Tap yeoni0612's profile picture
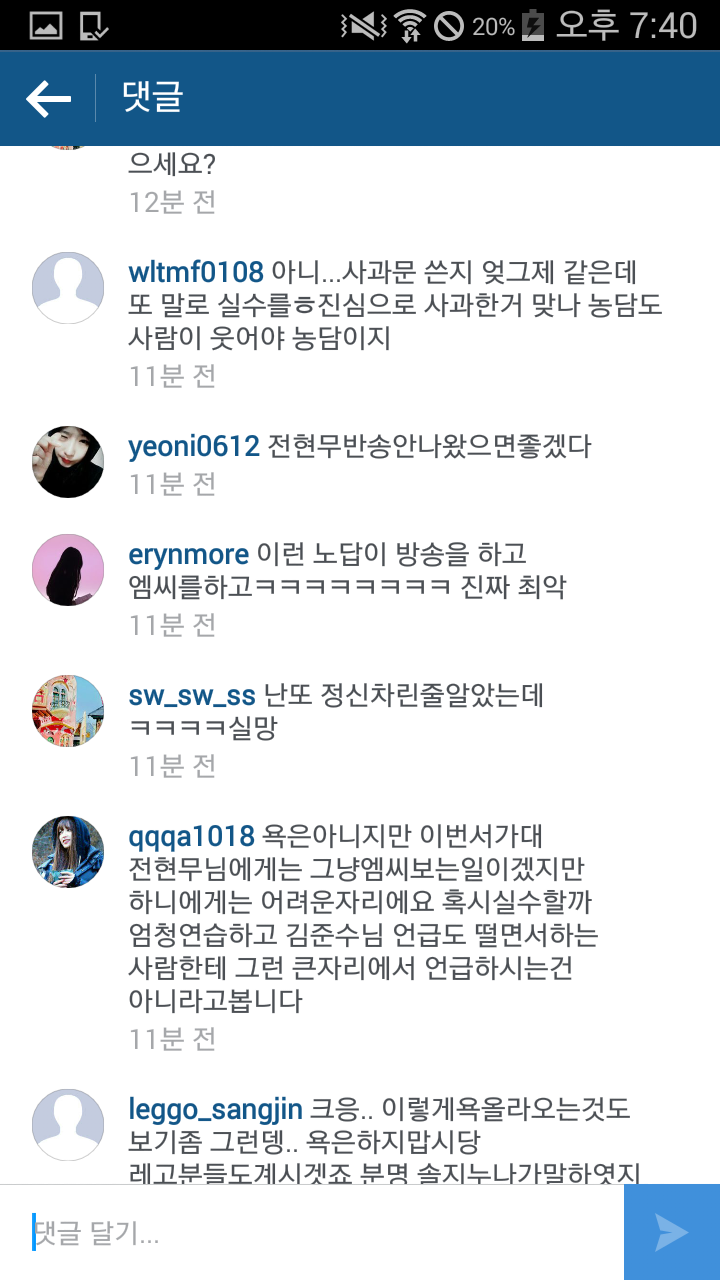The height and width of the screenshot is (1280, 720). tap(68, 462)
